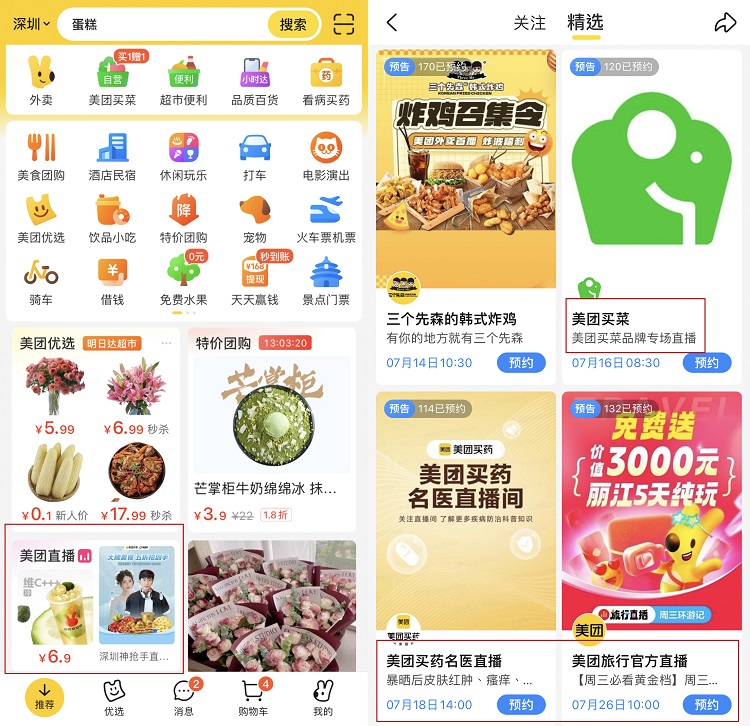750x726 pixels.
Task: Open 外卖 delivery
Action: point(41,80)
